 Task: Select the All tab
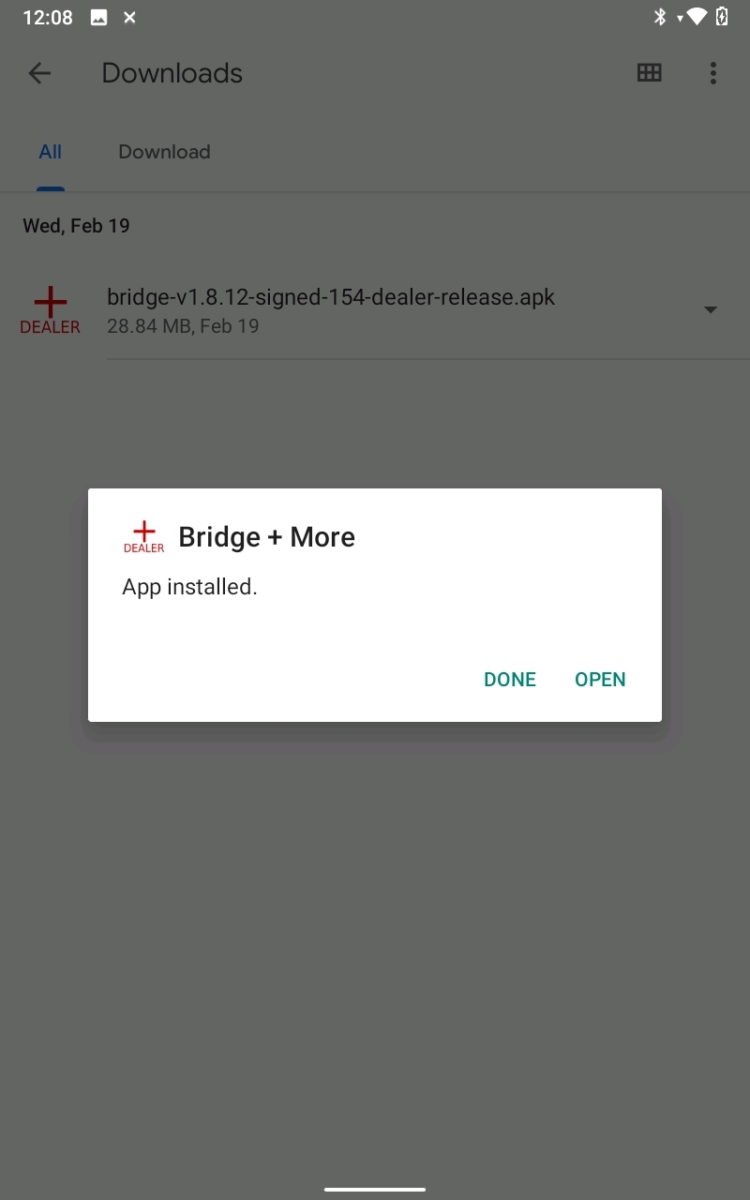pos(50,152)
